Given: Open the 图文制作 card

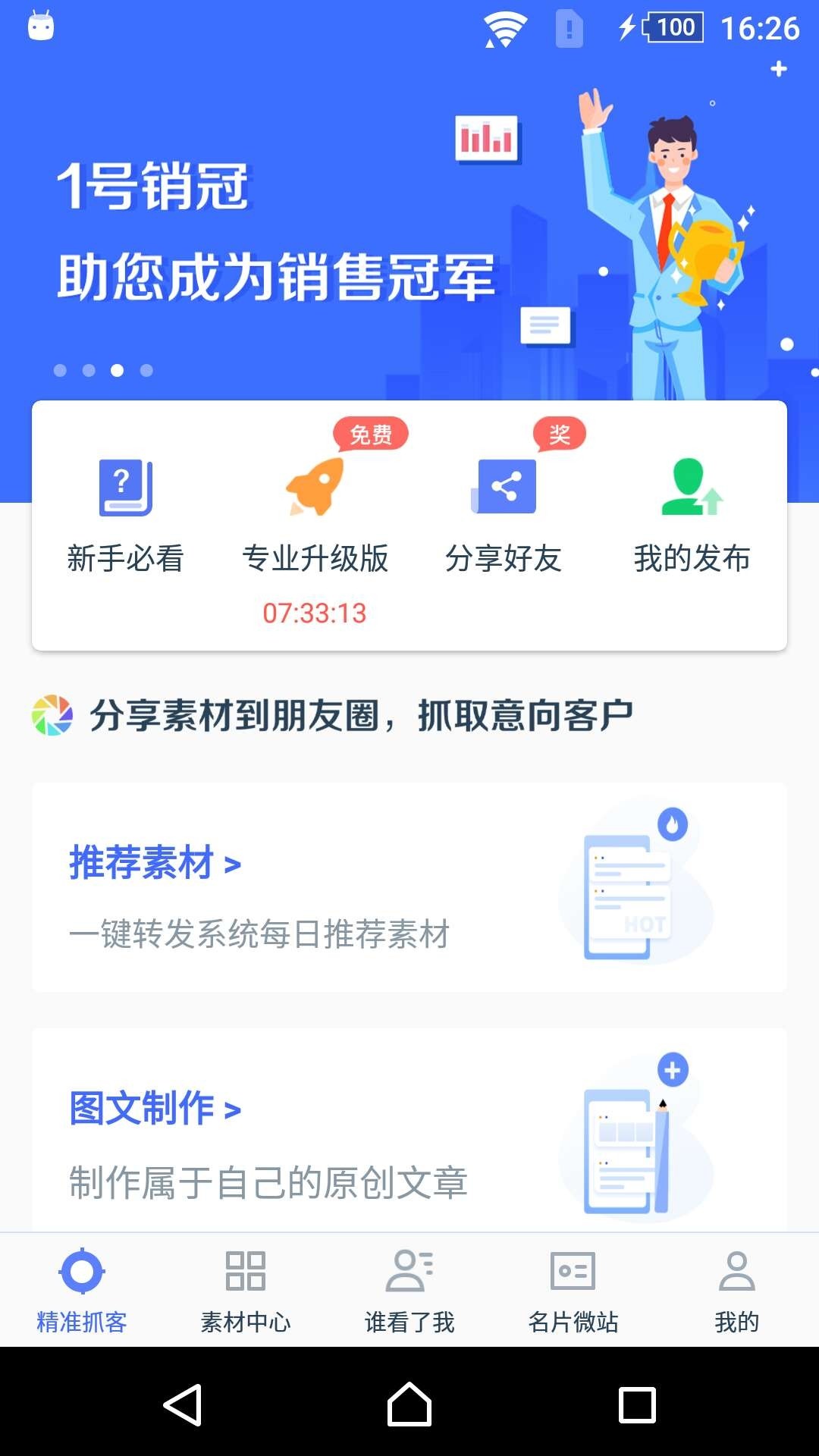Looking at the screenshot, I should click(409, 1130).
